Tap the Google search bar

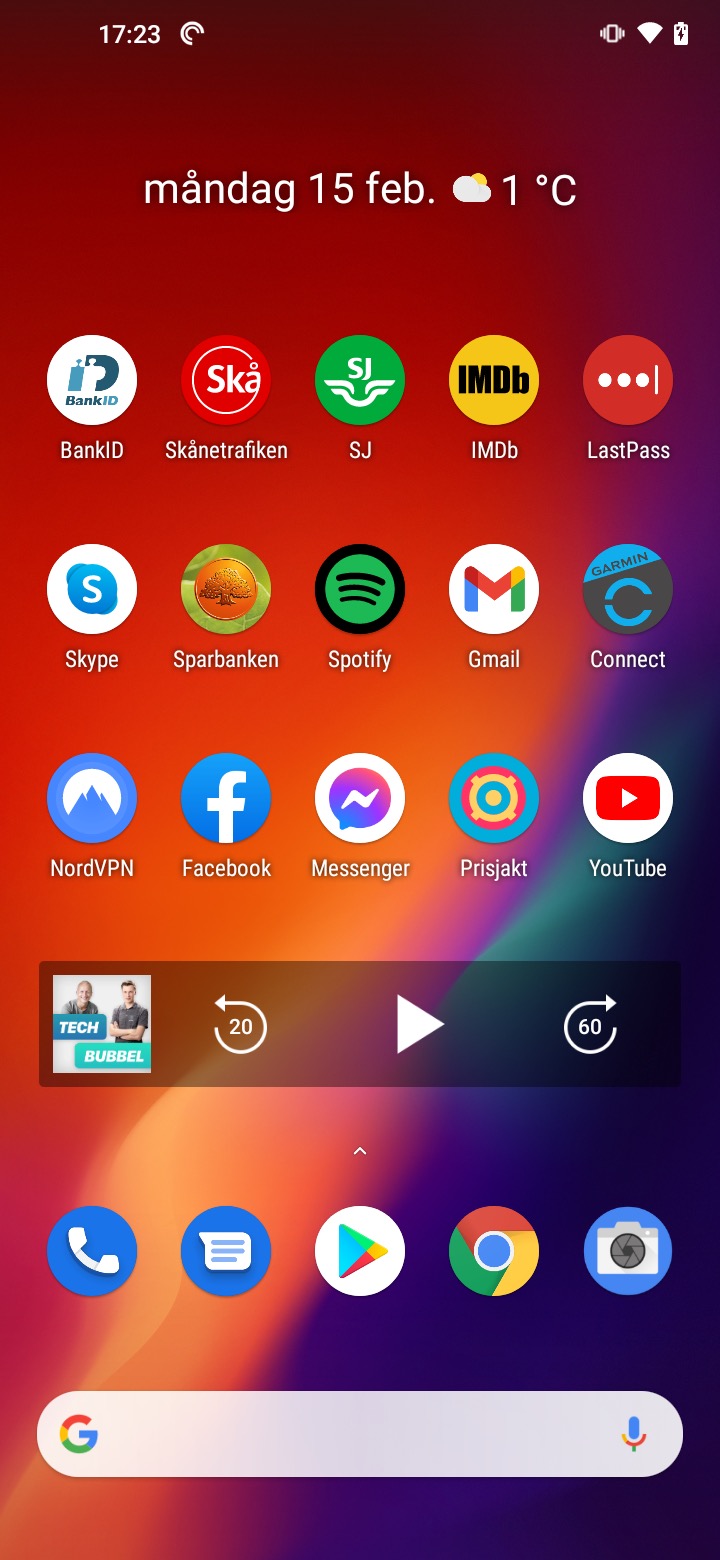click(x=340, y=1434)
